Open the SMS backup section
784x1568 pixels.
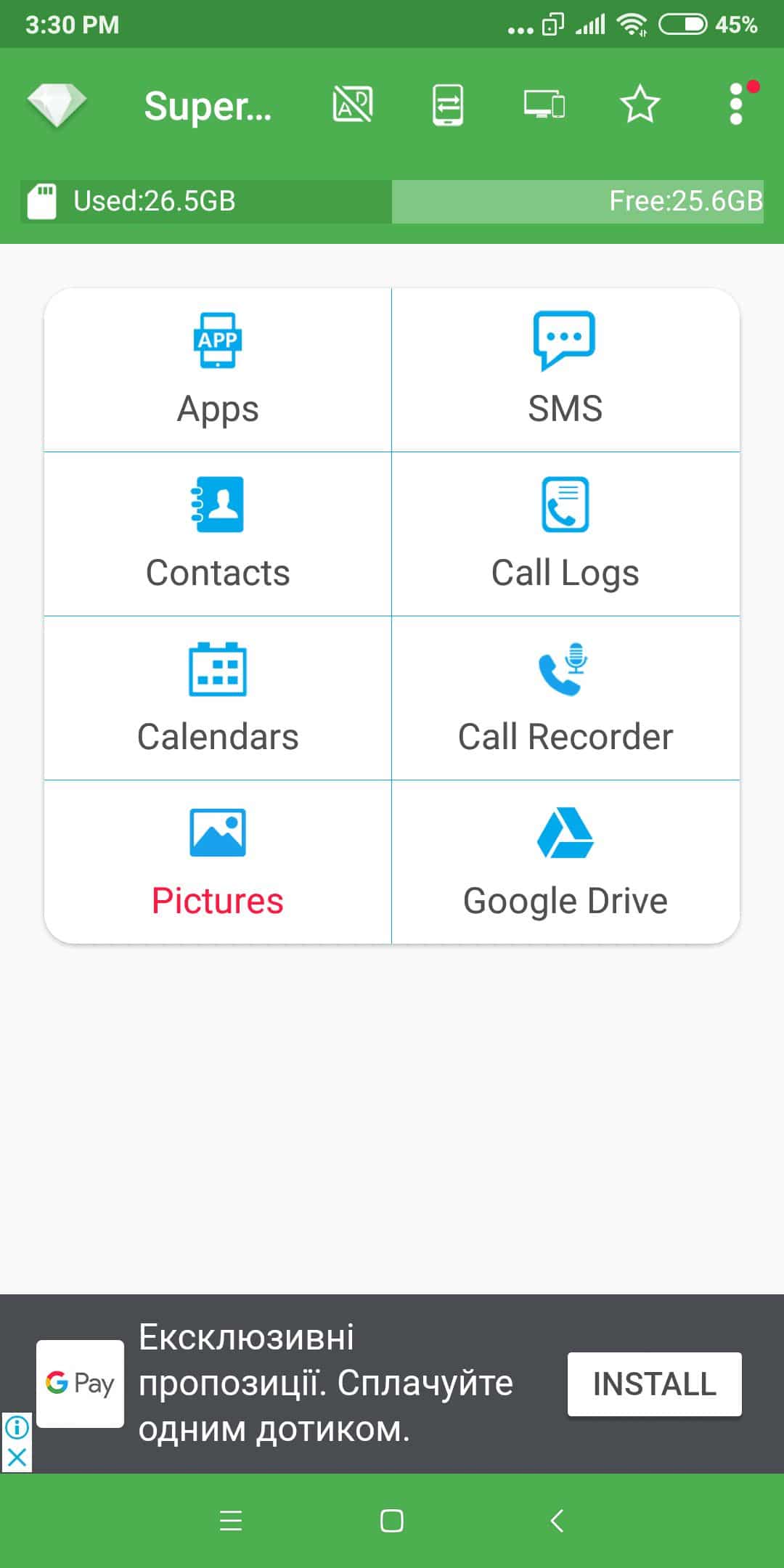(x=565, y=370)
